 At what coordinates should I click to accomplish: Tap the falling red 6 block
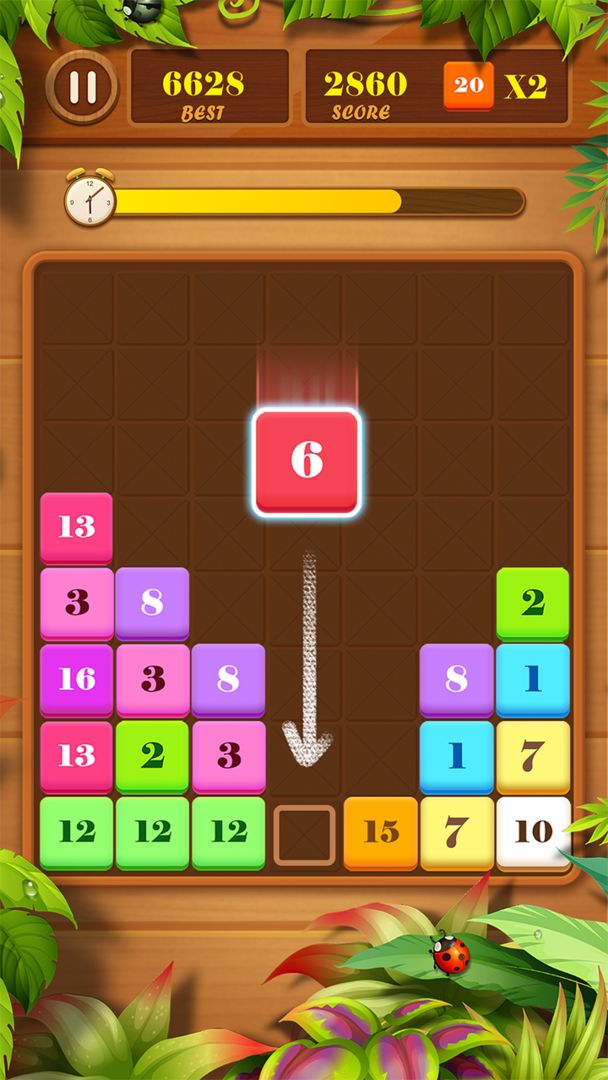306,461
